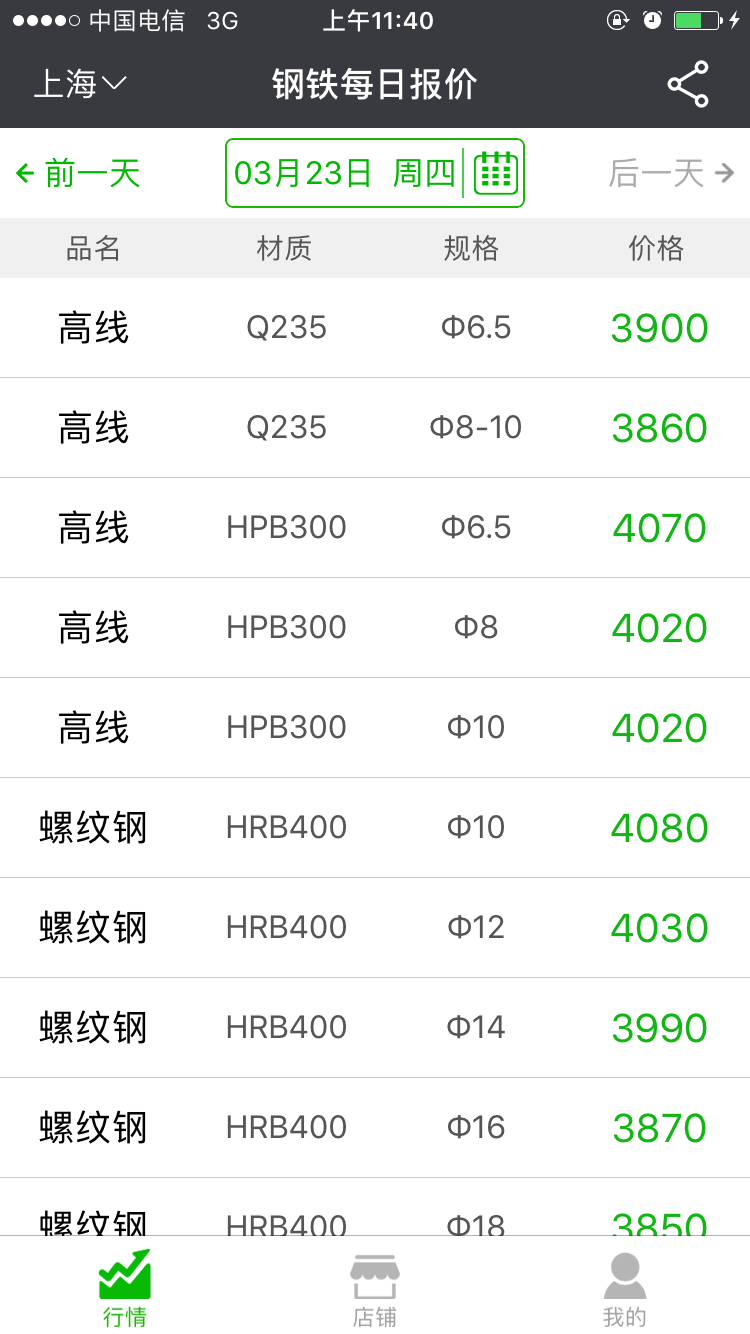
Task: Select the 价格 column header
Action: 656,247
